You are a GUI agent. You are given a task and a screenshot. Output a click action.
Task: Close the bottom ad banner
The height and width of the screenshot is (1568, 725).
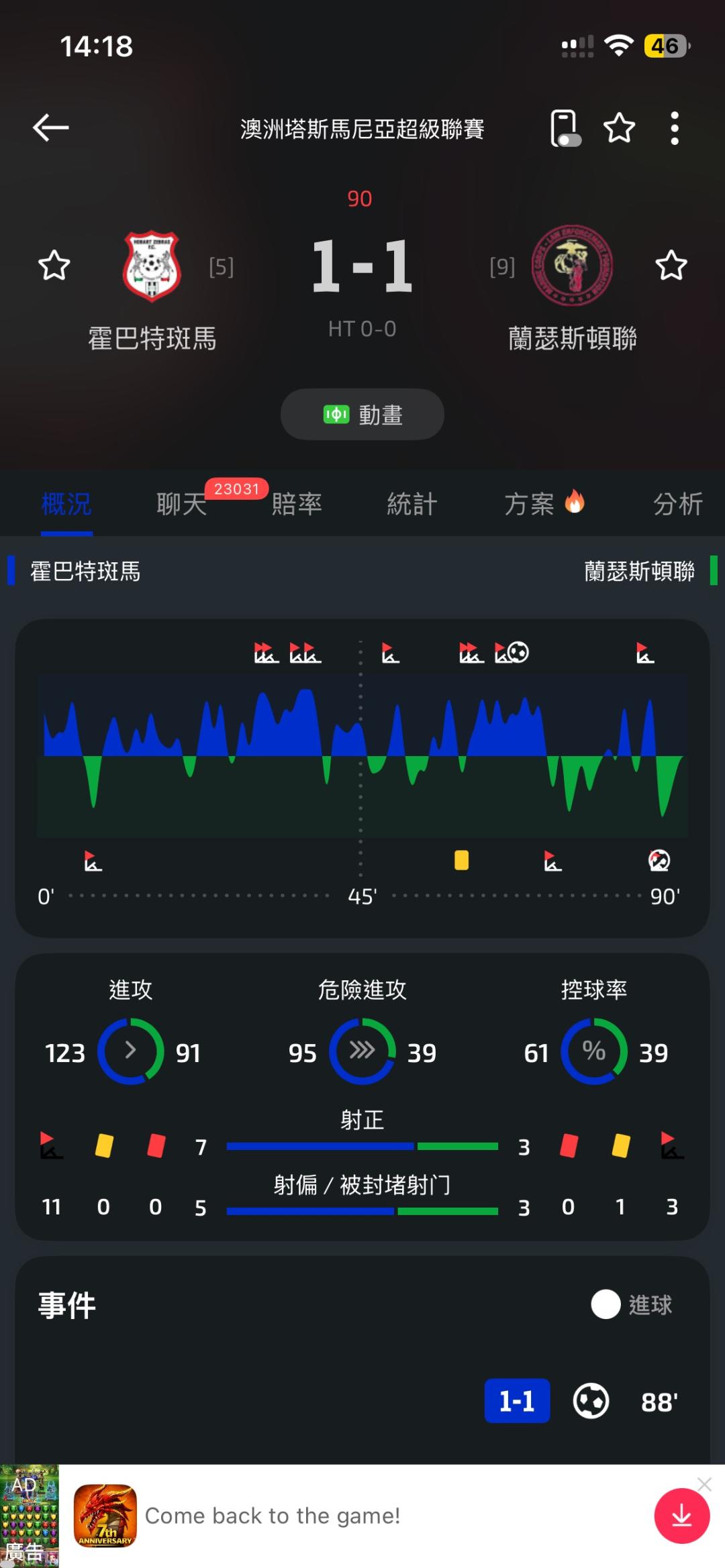[704, 1484]
